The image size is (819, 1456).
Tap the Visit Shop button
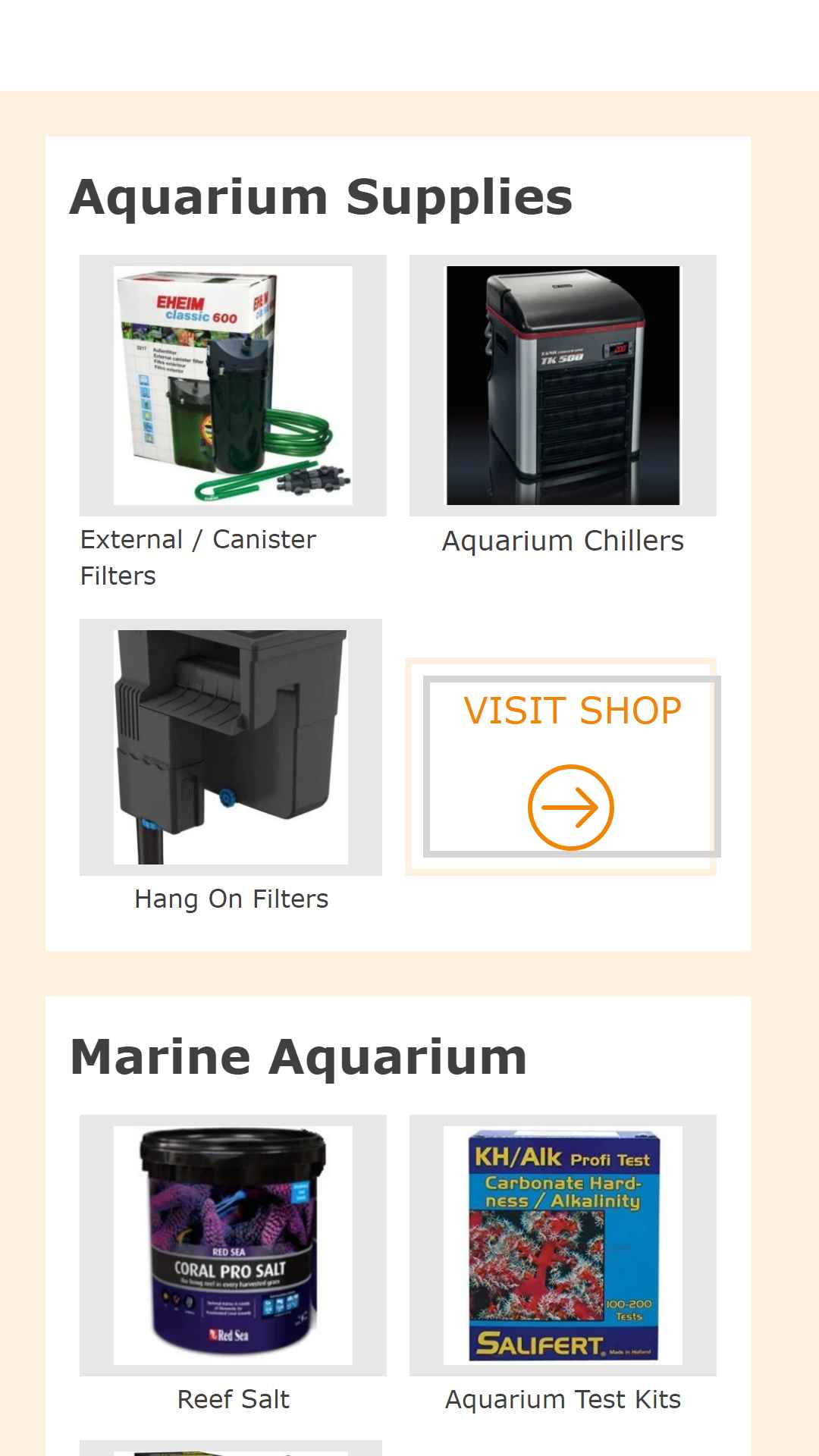click(572, 767)
